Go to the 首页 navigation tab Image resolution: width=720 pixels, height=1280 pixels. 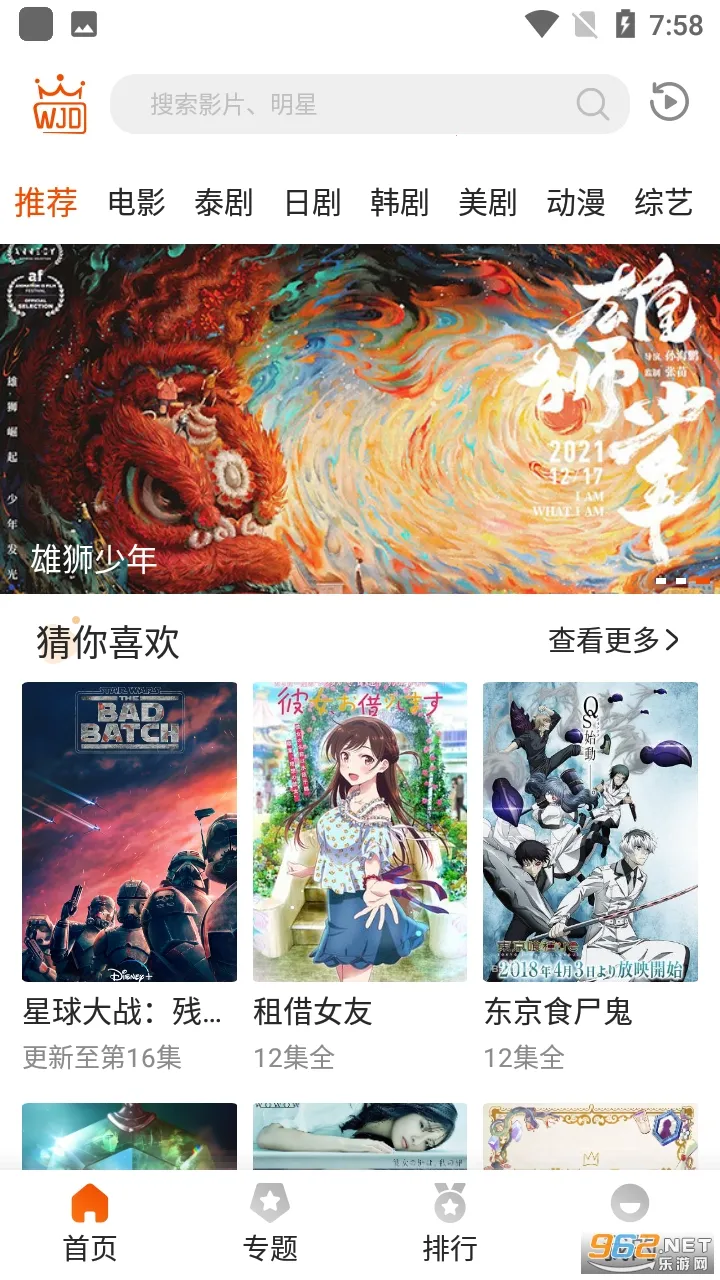tap(90, 1222)
